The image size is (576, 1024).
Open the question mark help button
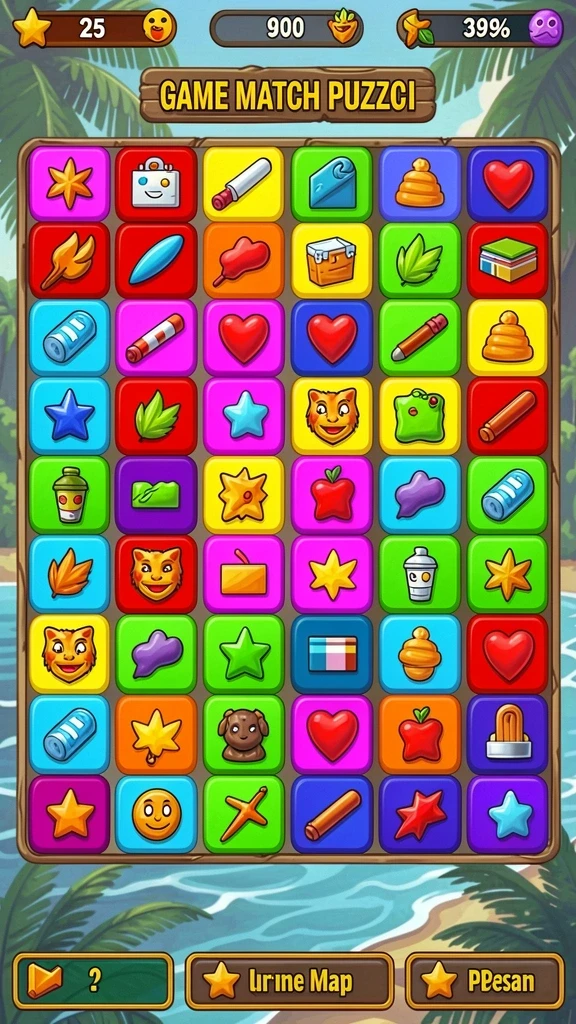93,980
